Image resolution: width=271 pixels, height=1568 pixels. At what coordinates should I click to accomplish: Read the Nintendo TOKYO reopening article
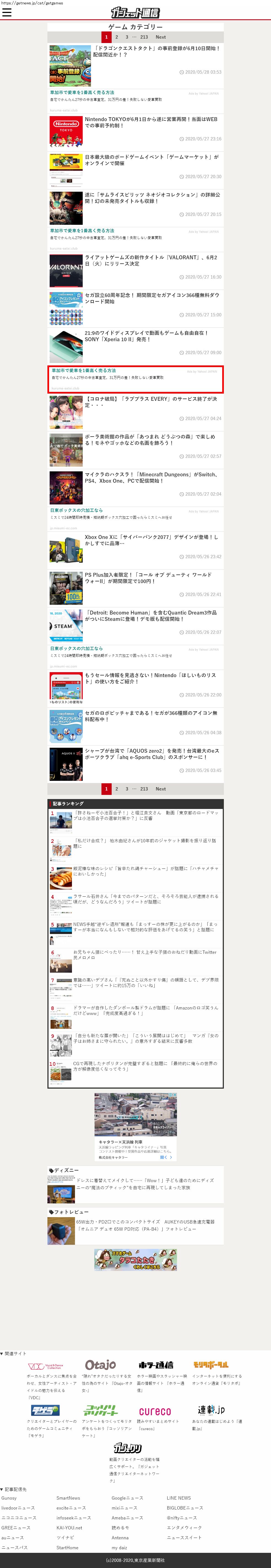tap(151, 122)
